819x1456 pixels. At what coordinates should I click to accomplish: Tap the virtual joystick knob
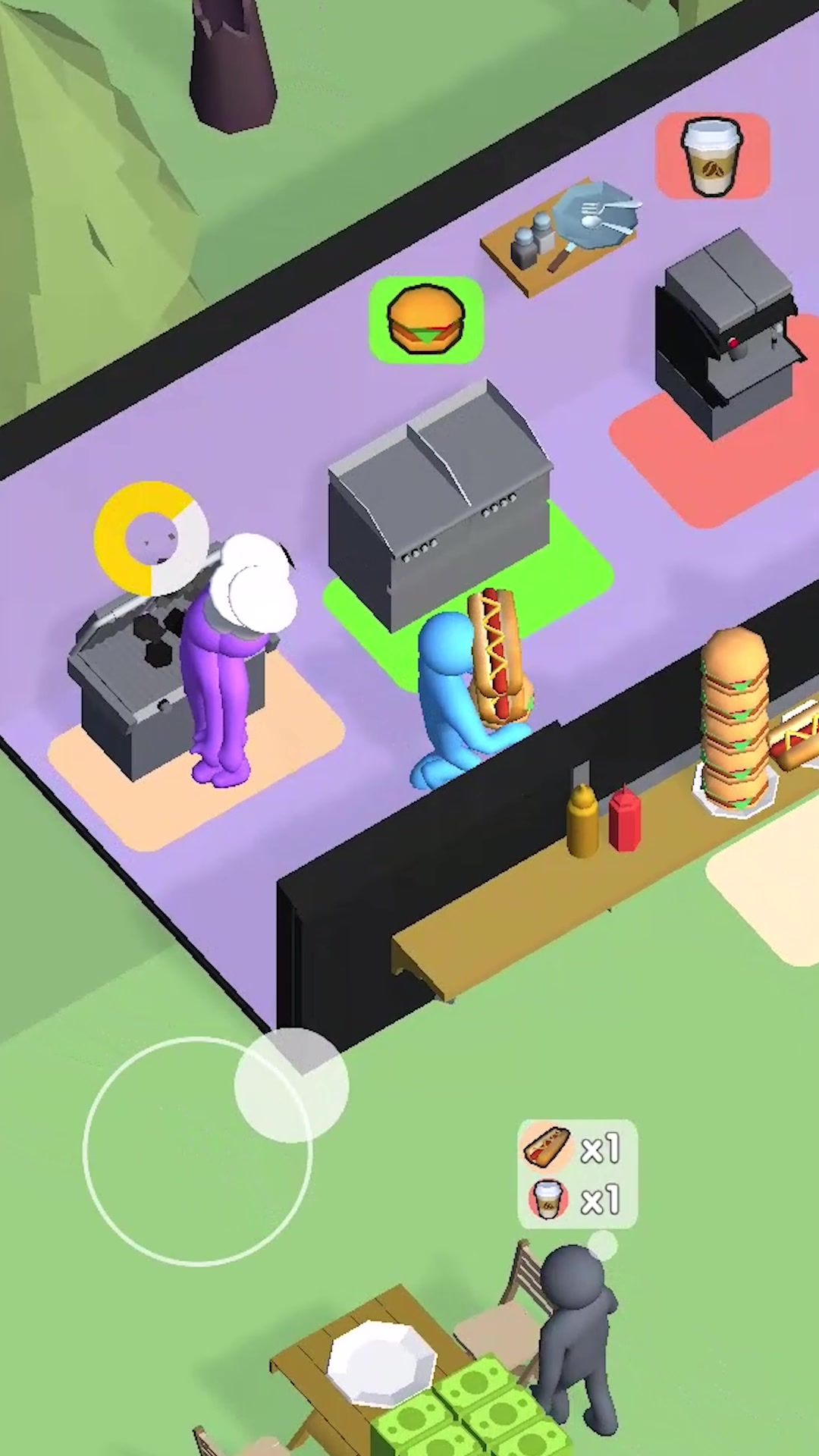[x=292, y=1085]
